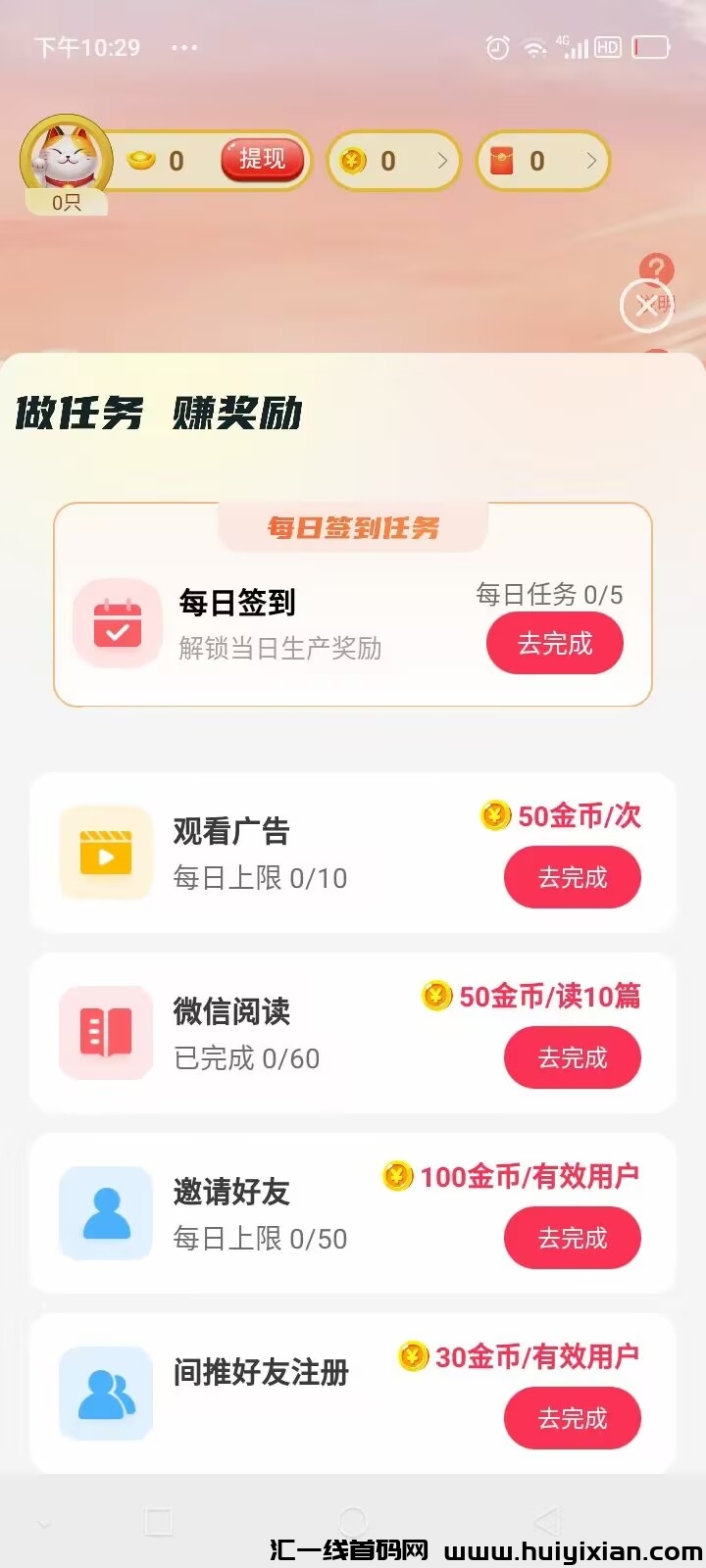This screenshot has height=1568, width=706.
Task: Tap 去完成 for 观看广告
Action: click(x=573, y=877)
